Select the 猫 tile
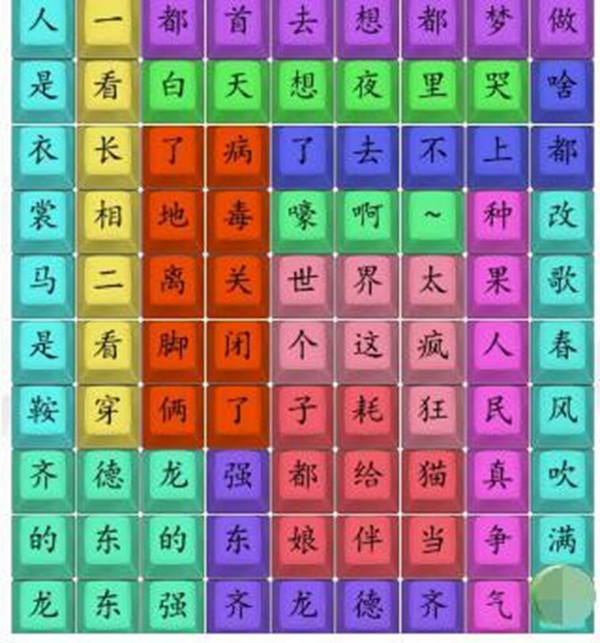The width and height of the screenshot is (600, 643). 432,474
